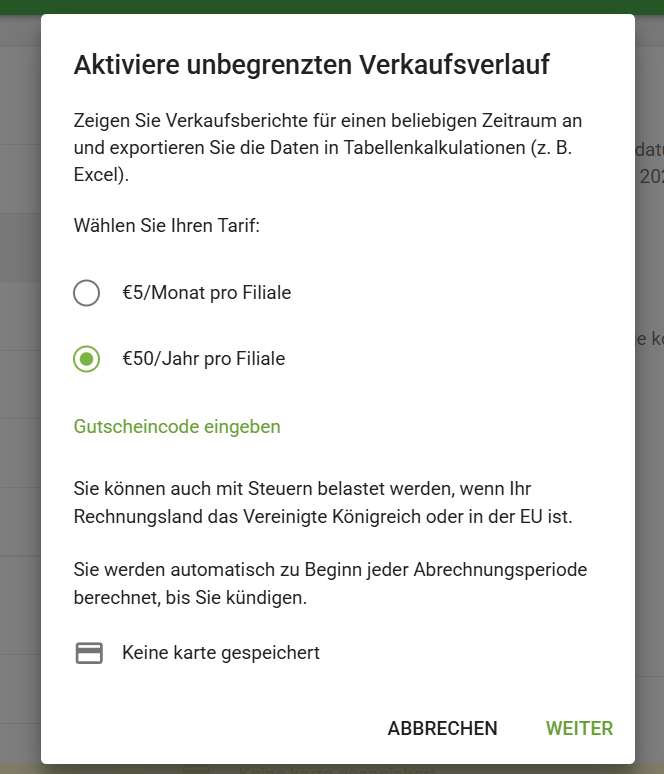The height and width of the screenshot is (774, 664).
Task: Select the €5/Monat pro Filiale plan
Action: pos(87,293)
